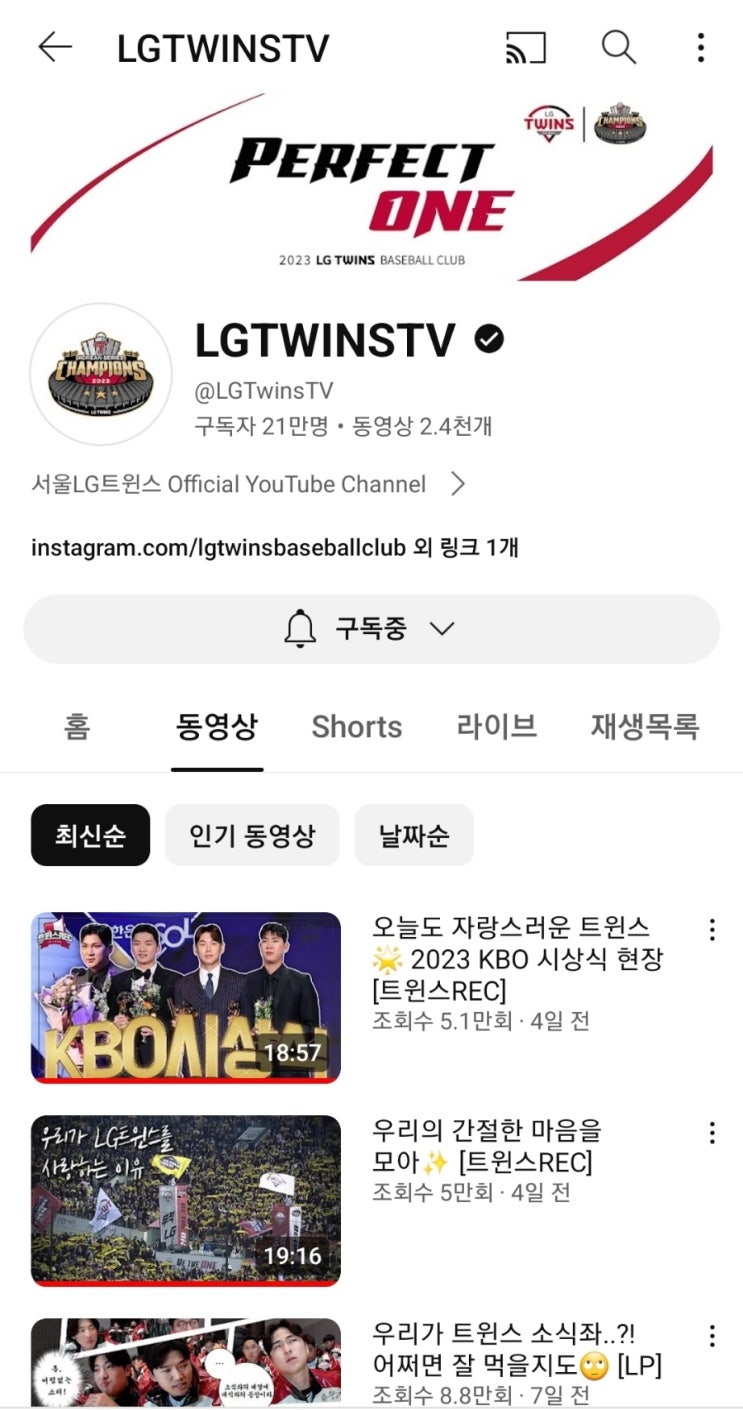Switch to the 재생목록 tab
The width and height of the screenshot is (743, 1410).
[644, 727]
